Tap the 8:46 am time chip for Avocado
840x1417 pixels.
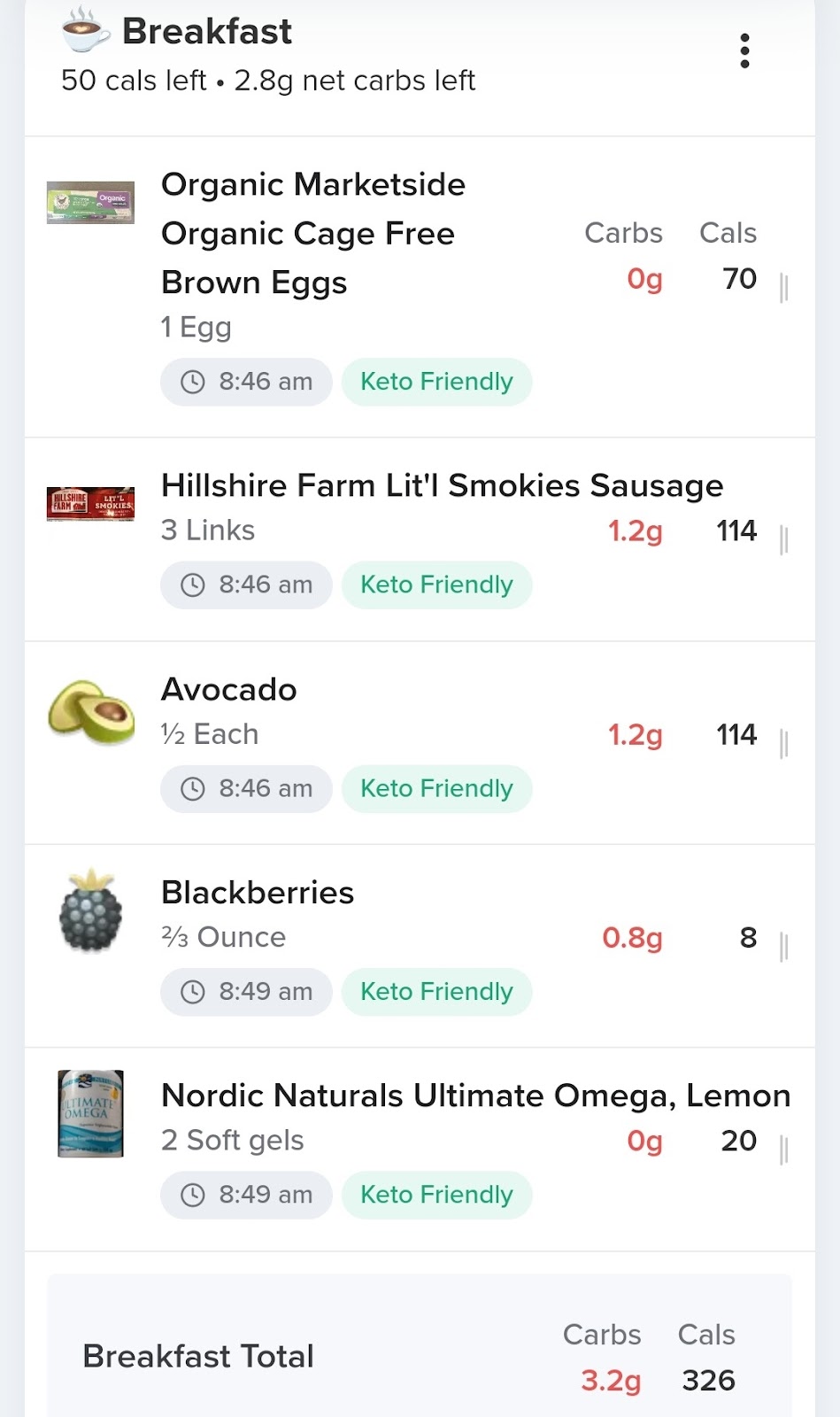click(246, 788)
